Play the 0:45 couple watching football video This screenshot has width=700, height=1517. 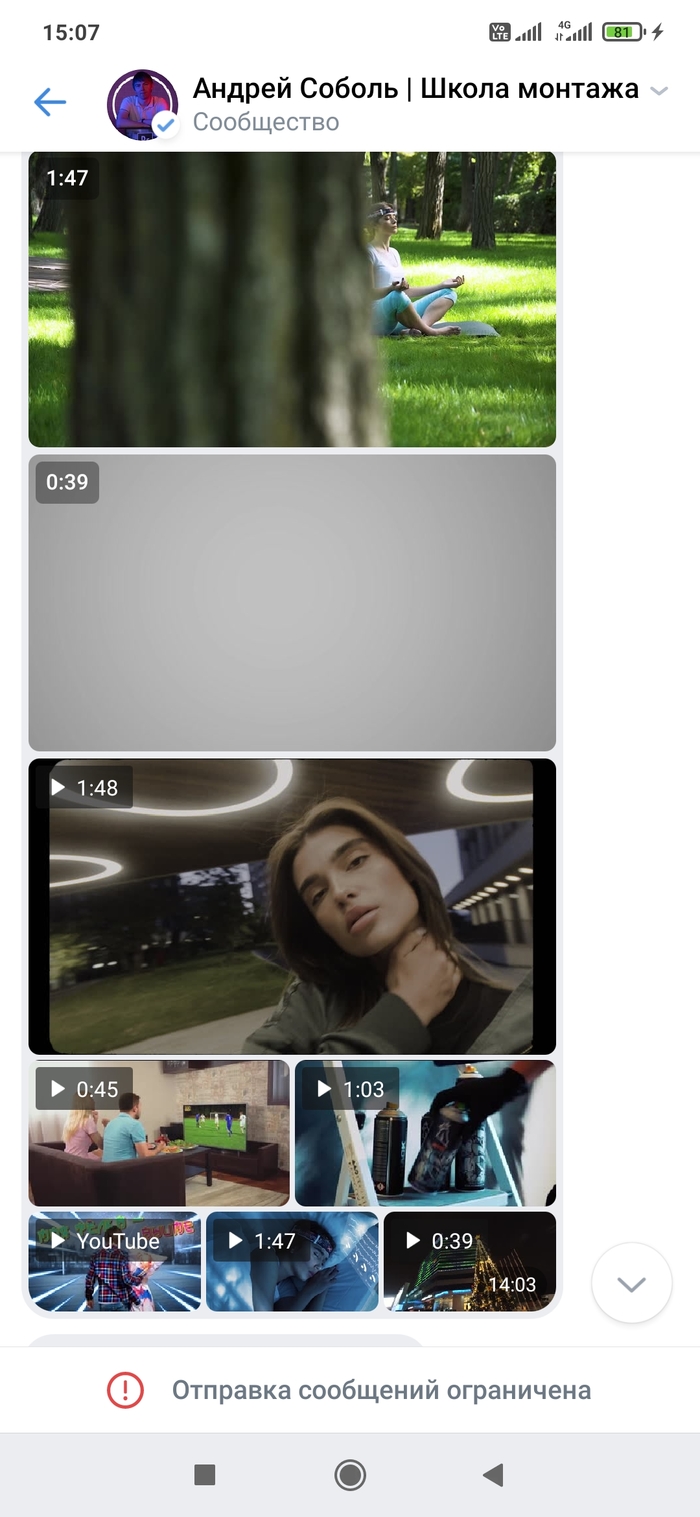point(159,1133)
